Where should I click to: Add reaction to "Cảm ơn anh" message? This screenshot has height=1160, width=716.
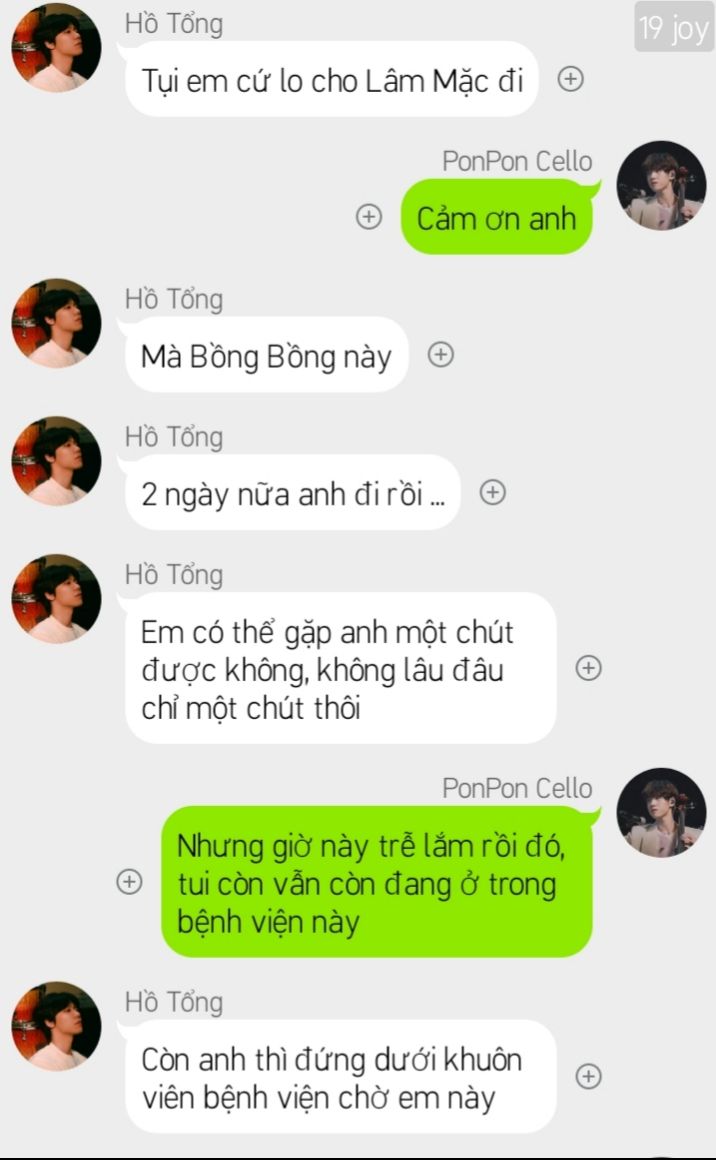coord(370,217)
